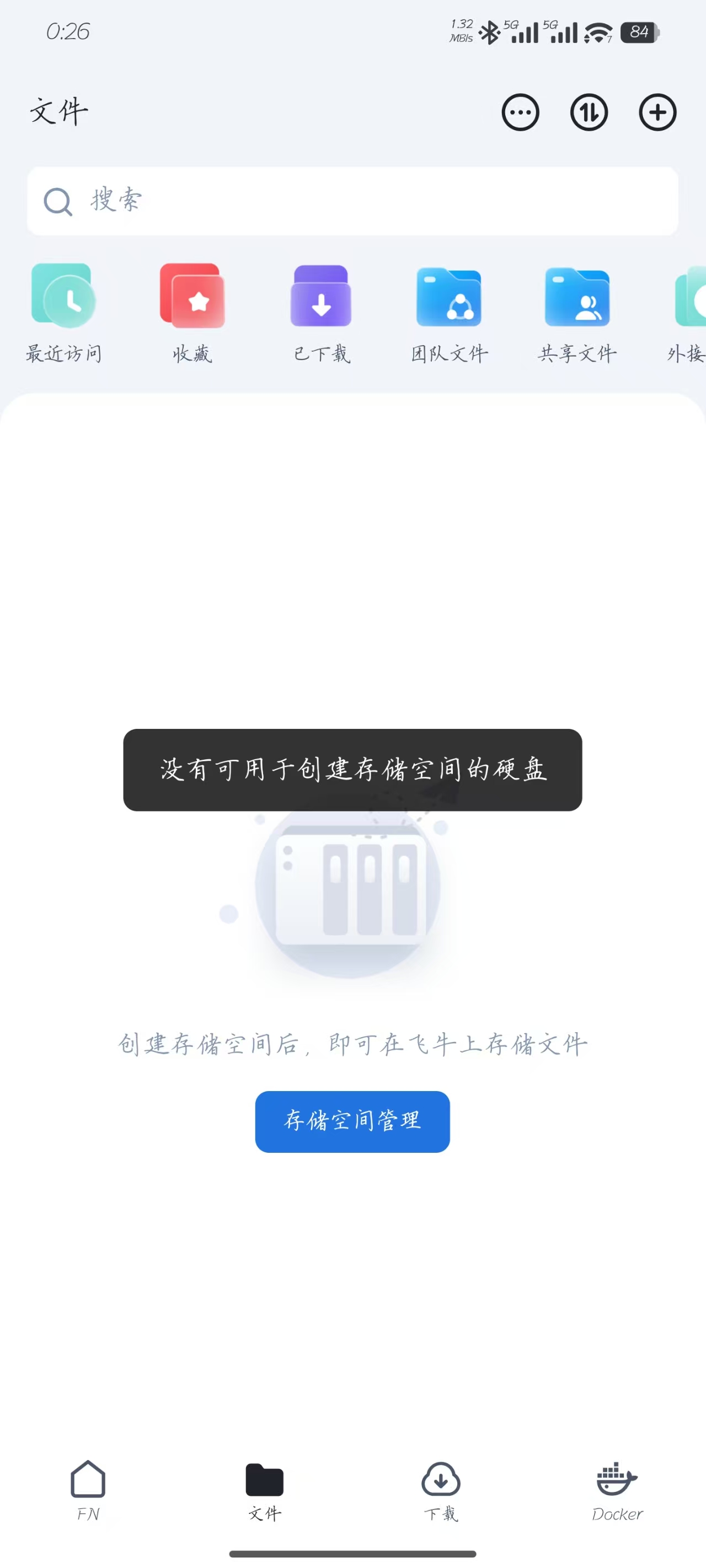Switch to the 下载 tab
Image resolution: width=706 pixels, height=1568 pixels.
[440, 1490]
